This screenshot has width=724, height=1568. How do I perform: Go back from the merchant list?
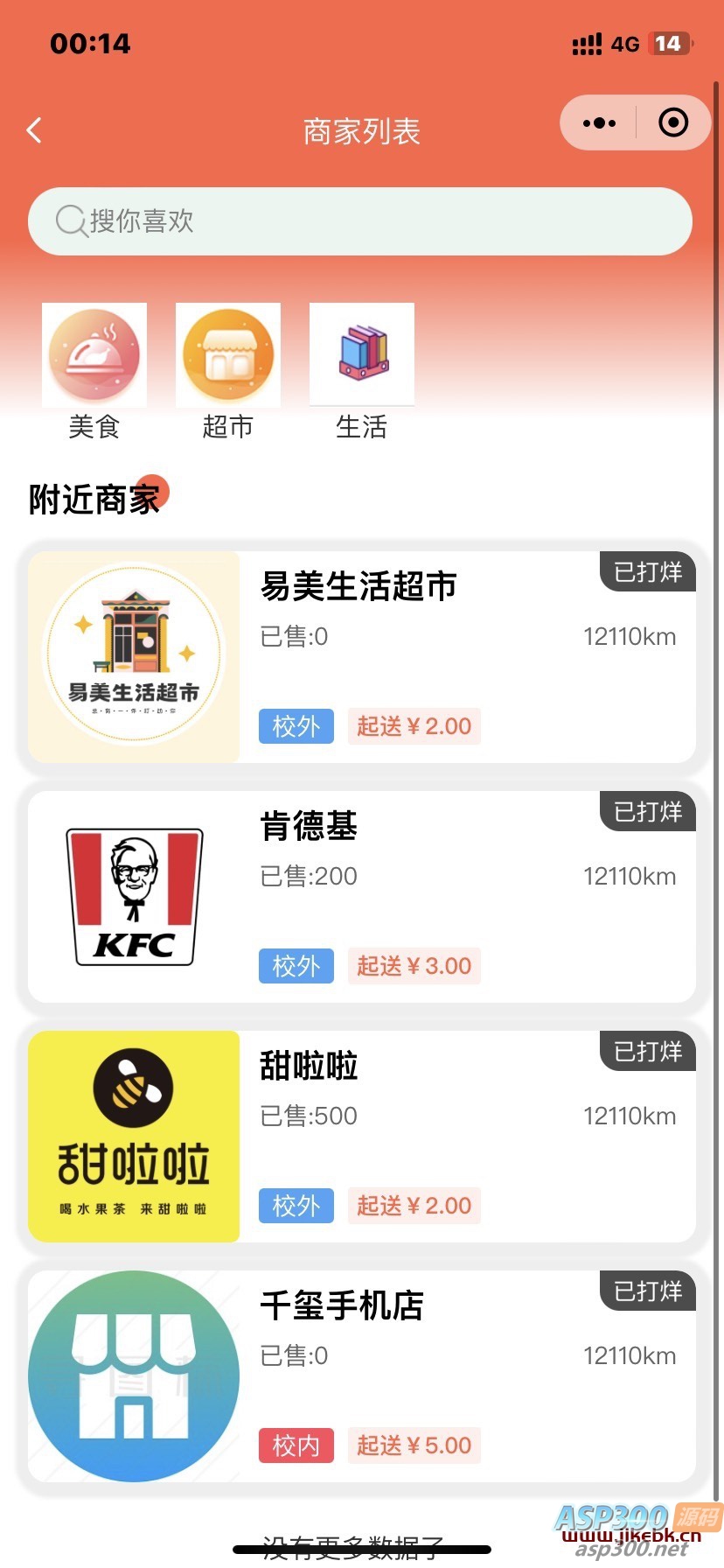coord(35,130)
